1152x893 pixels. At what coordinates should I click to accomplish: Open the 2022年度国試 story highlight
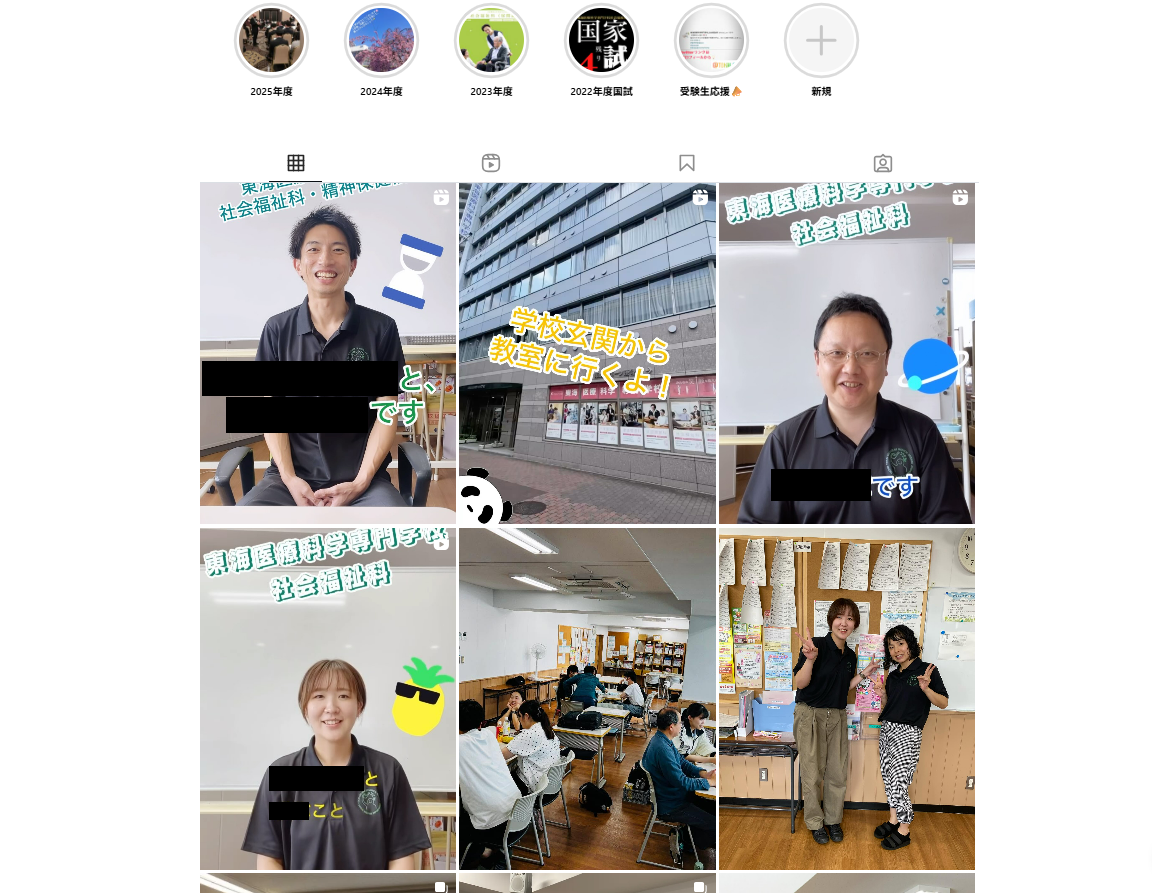(601, 41)
